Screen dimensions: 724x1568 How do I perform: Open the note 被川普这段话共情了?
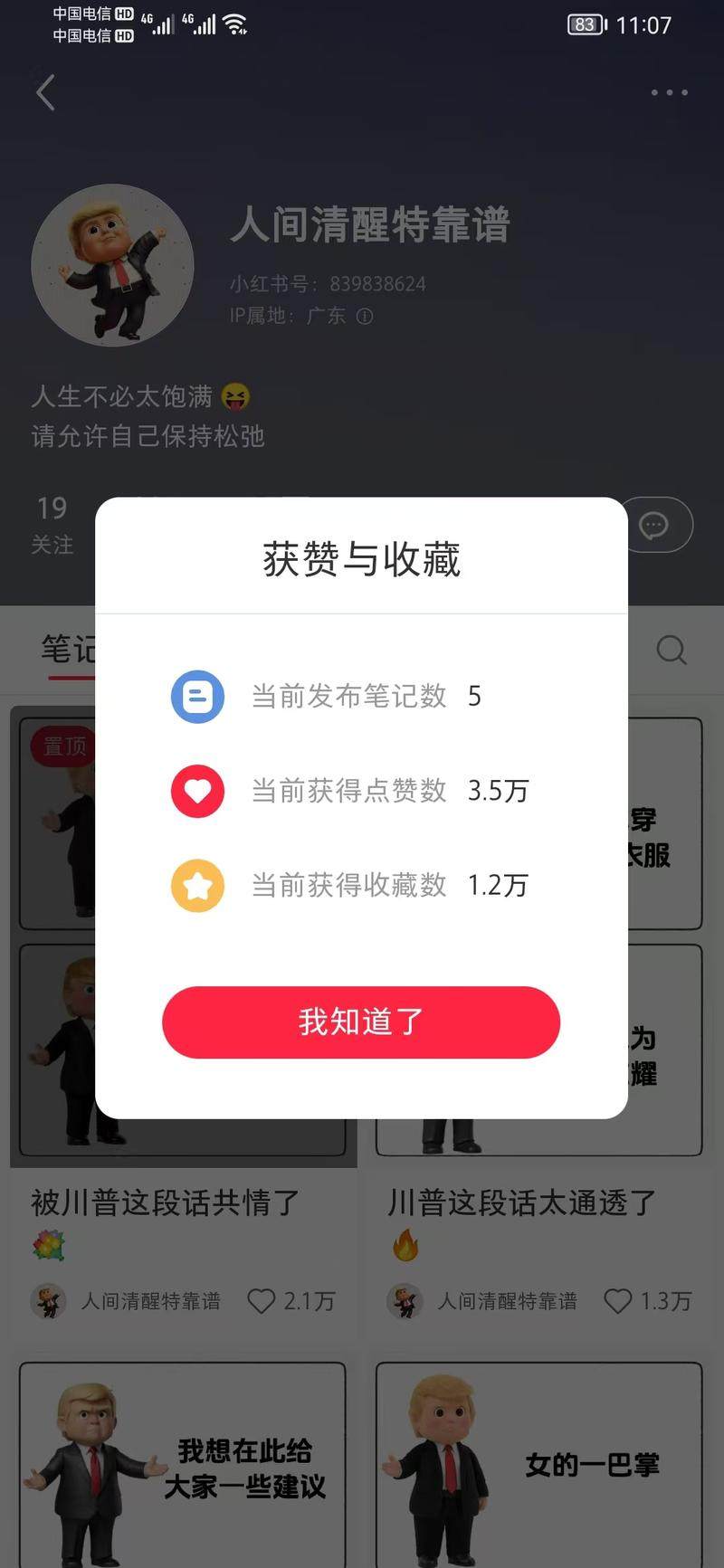[165, 1202]
